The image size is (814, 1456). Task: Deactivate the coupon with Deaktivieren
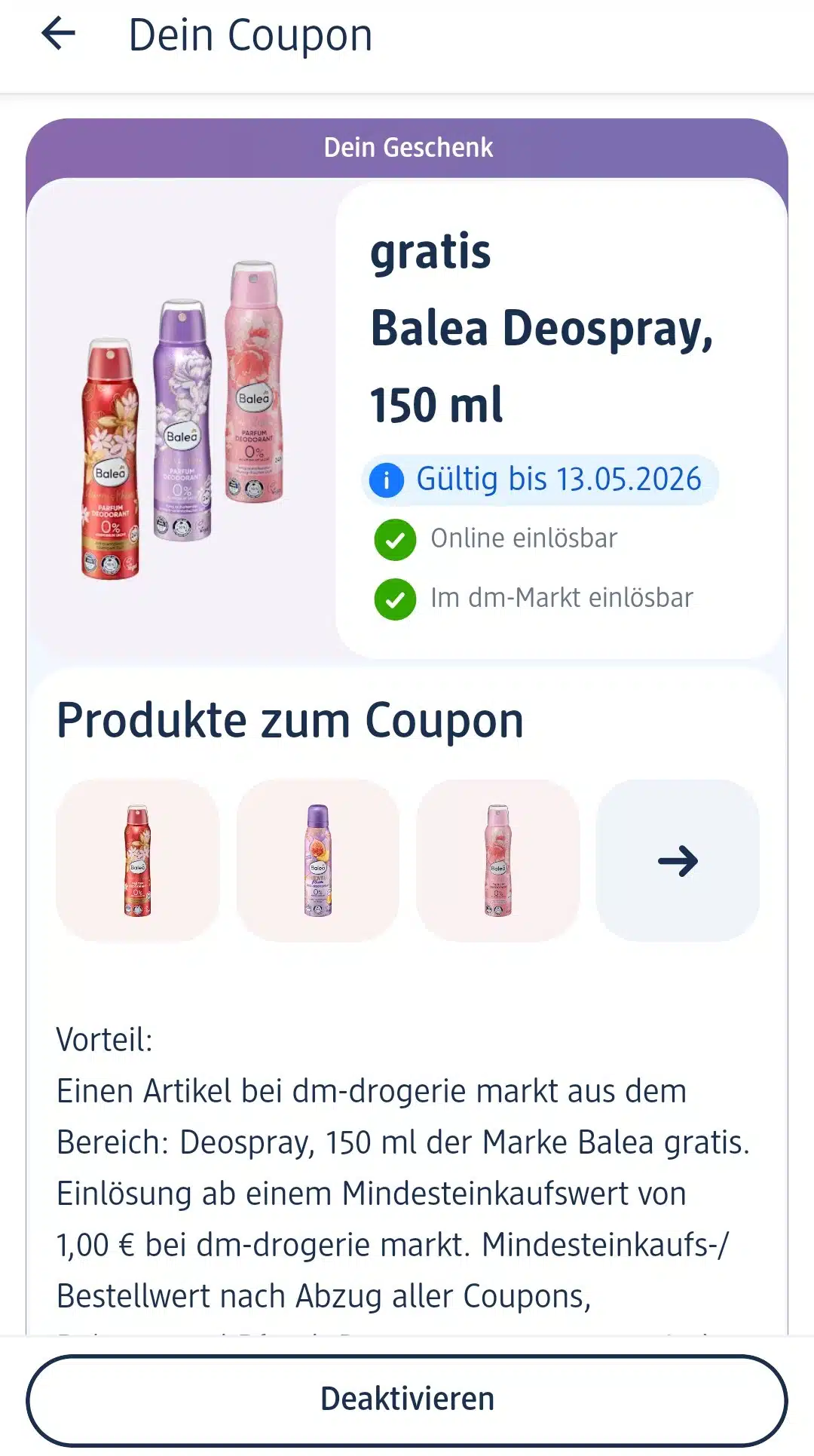tap(407, 1399)
